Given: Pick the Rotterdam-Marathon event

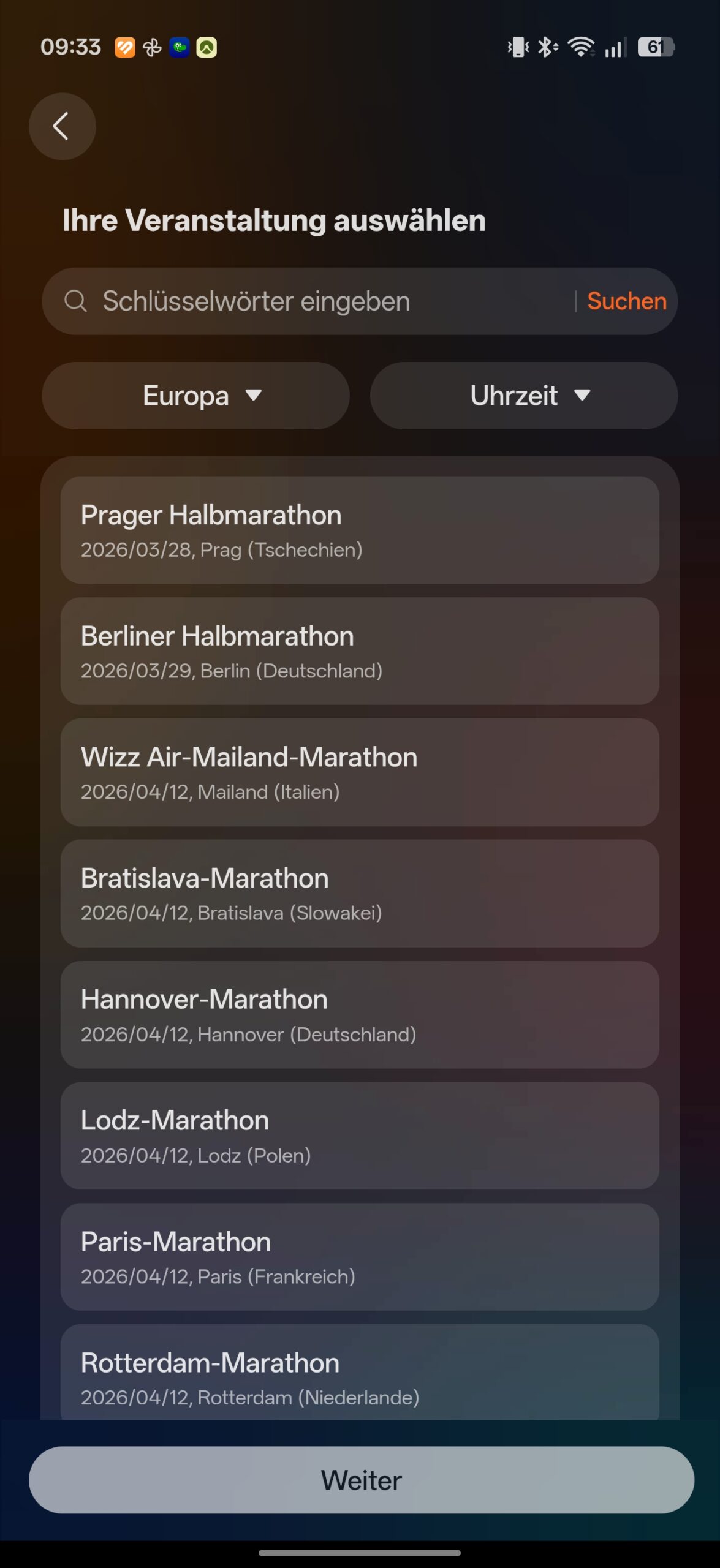Looking at the screenshot, I should point(360,1375).
